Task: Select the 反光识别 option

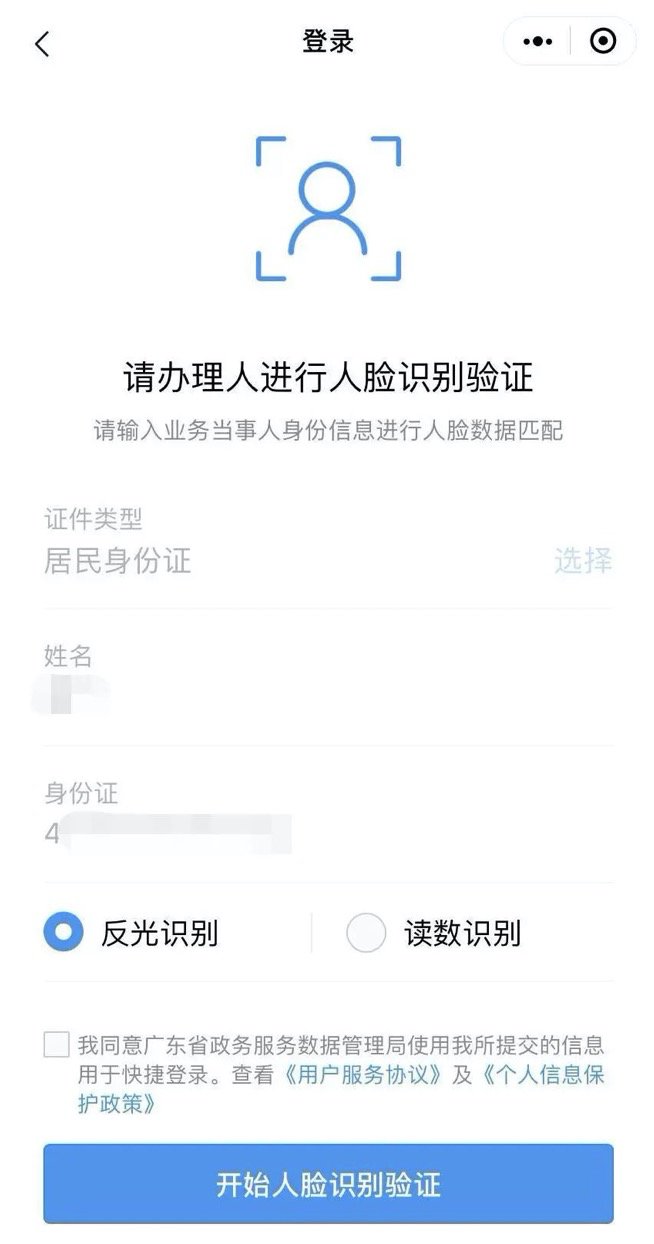Action: 64,933
